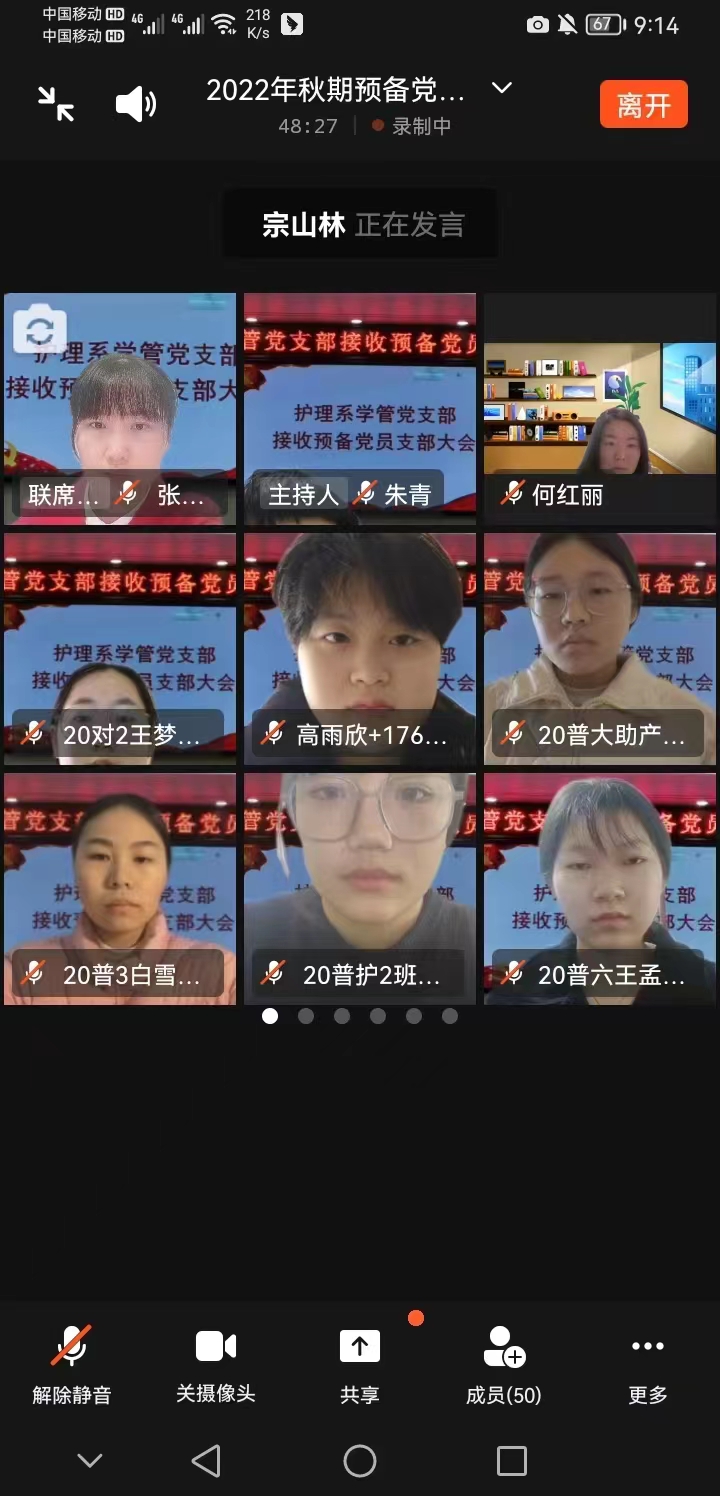Open 何红丽's video tile
Screen dimensions: 720x1496
click(600, 409)
